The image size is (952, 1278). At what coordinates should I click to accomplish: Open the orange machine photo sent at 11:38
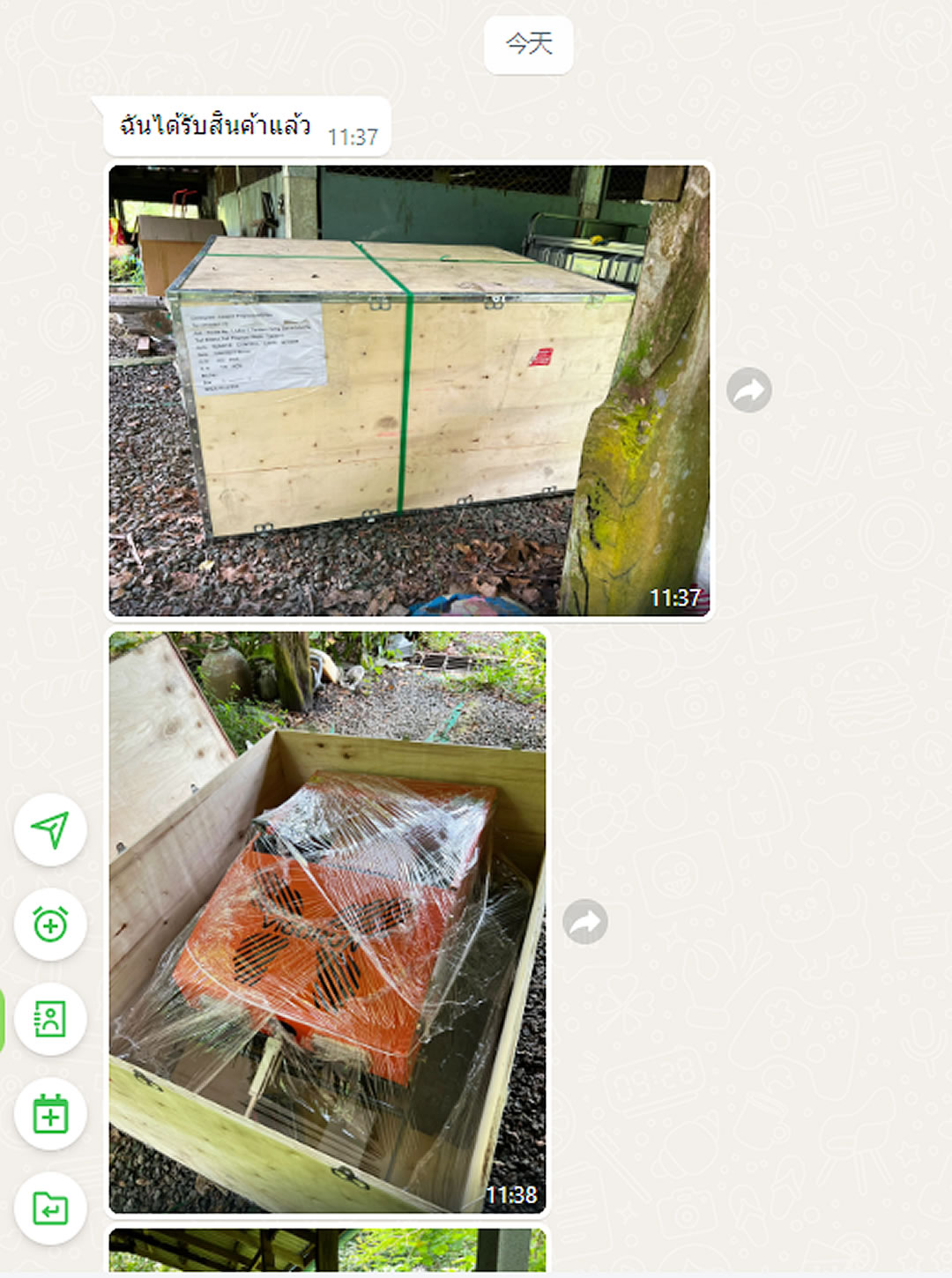tap(327, 922)
